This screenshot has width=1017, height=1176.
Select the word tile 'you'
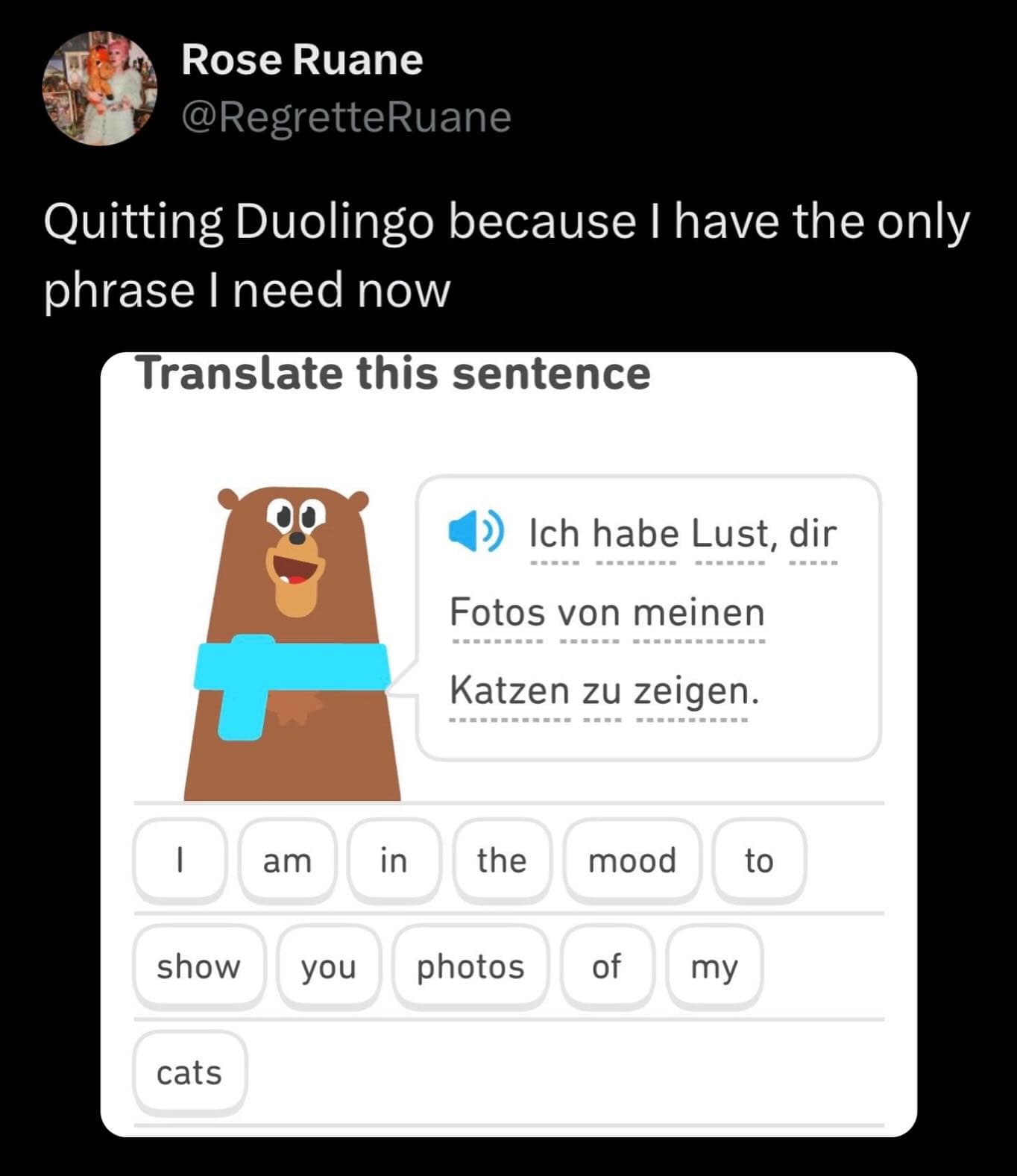tap(330, 967)
